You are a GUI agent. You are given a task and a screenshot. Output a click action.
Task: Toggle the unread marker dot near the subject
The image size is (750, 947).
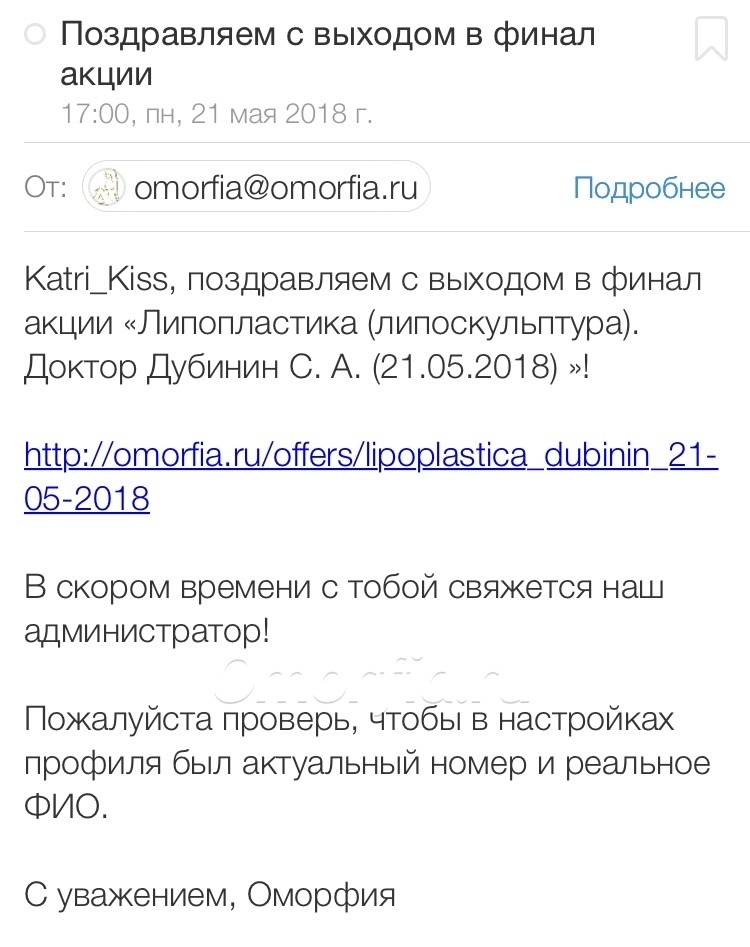tap(35, 35)
